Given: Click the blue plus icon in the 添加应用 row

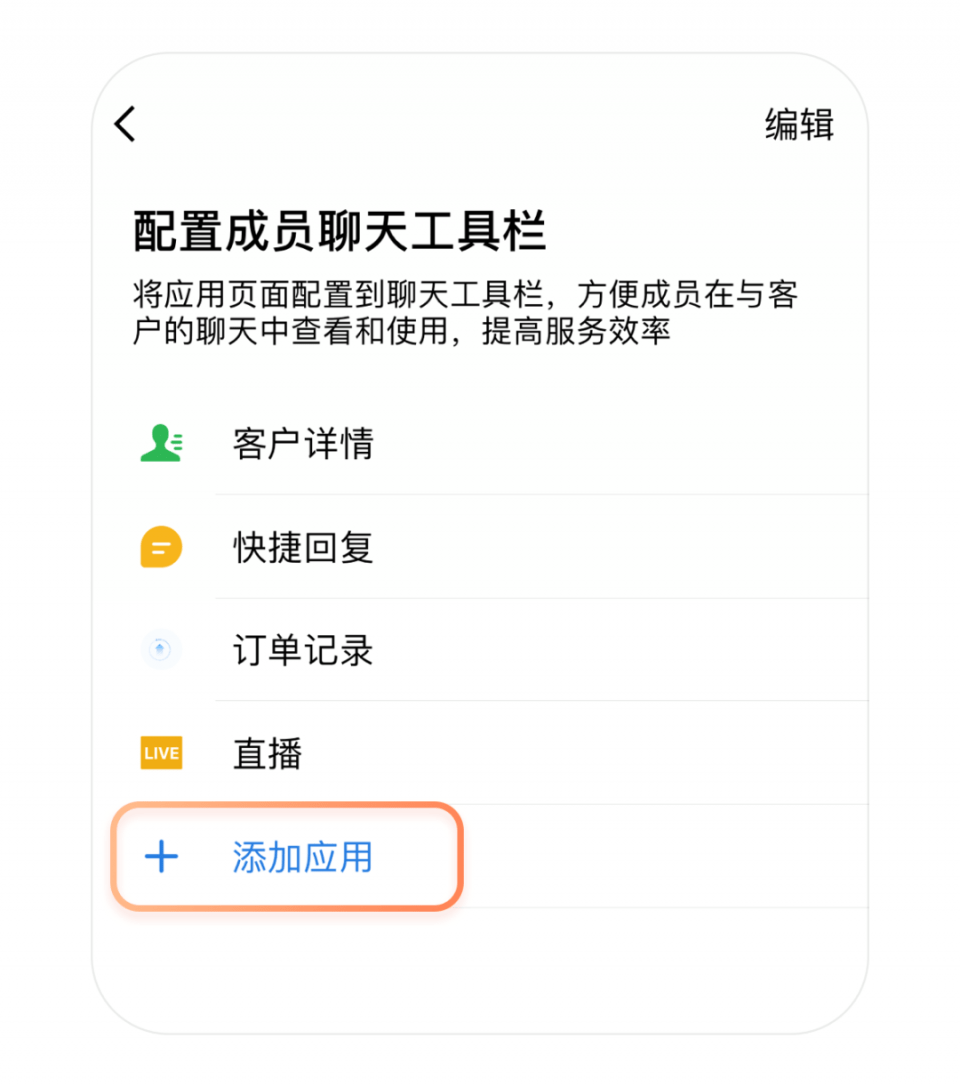Looking at the screenshot, I should click(160, 857).
